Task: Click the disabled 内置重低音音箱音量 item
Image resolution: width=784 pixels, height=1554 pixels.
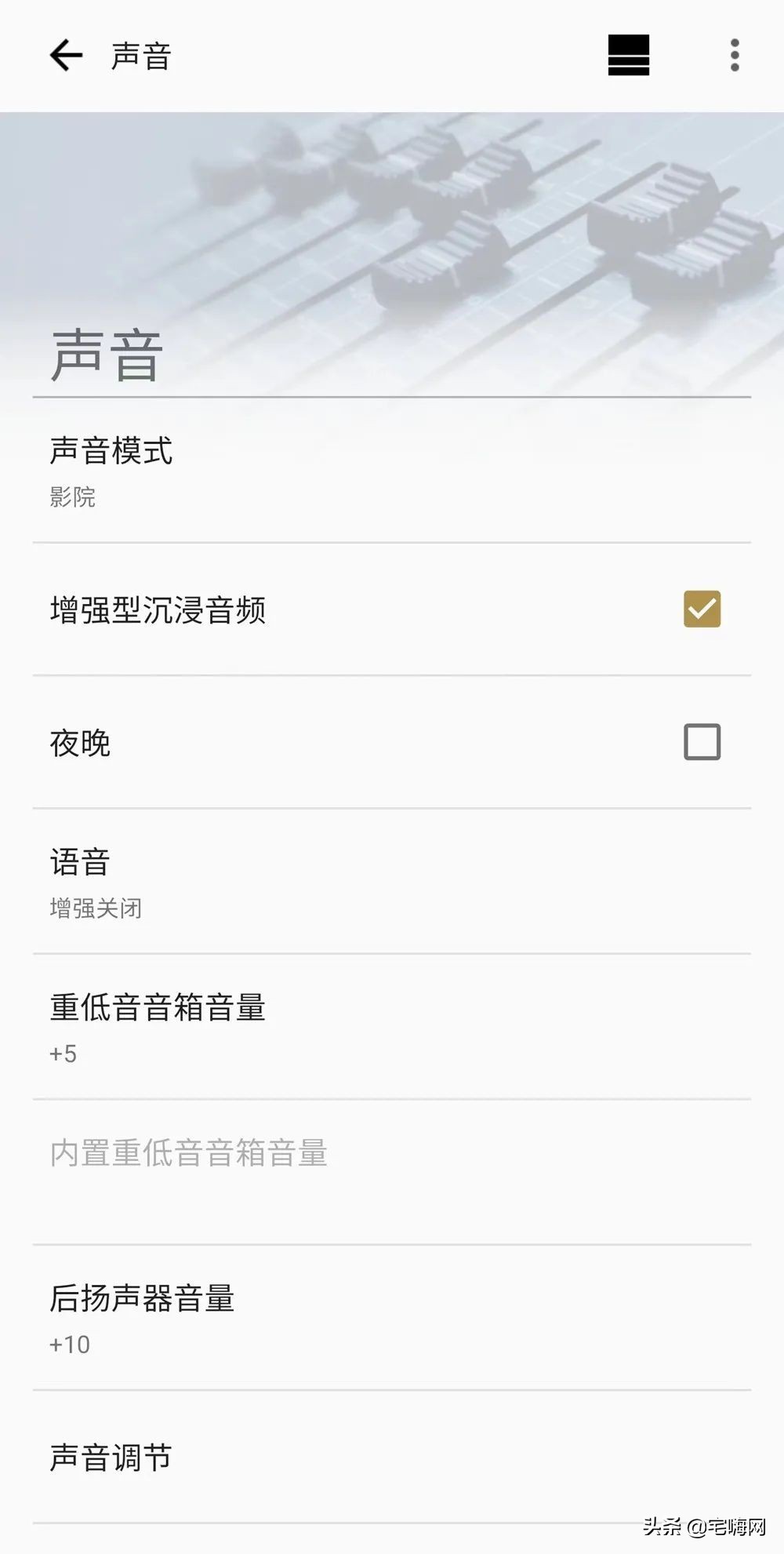Action: pos(392,1153)
